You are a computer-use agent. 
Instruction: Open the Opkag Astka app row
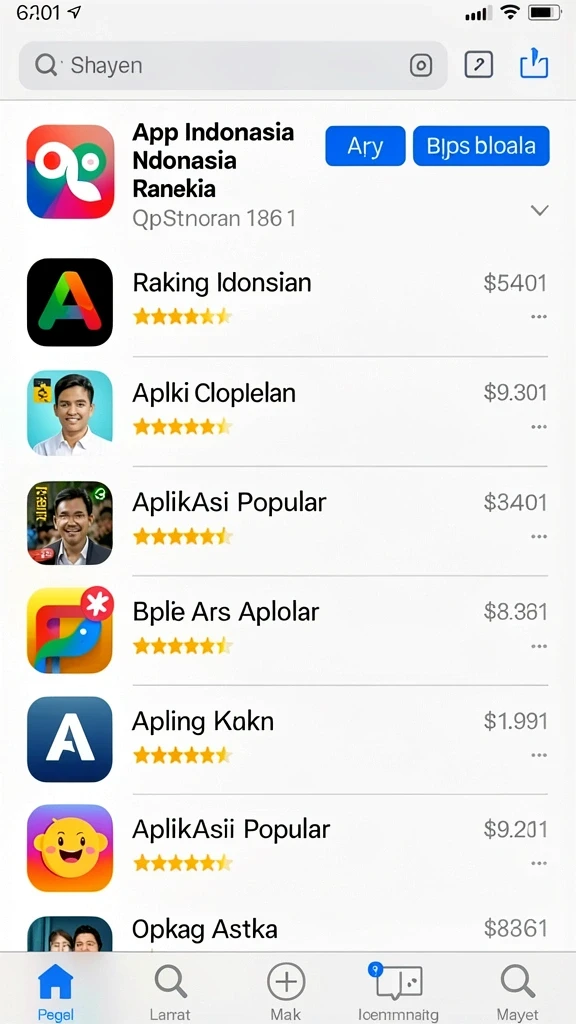[x=287, y=933]
